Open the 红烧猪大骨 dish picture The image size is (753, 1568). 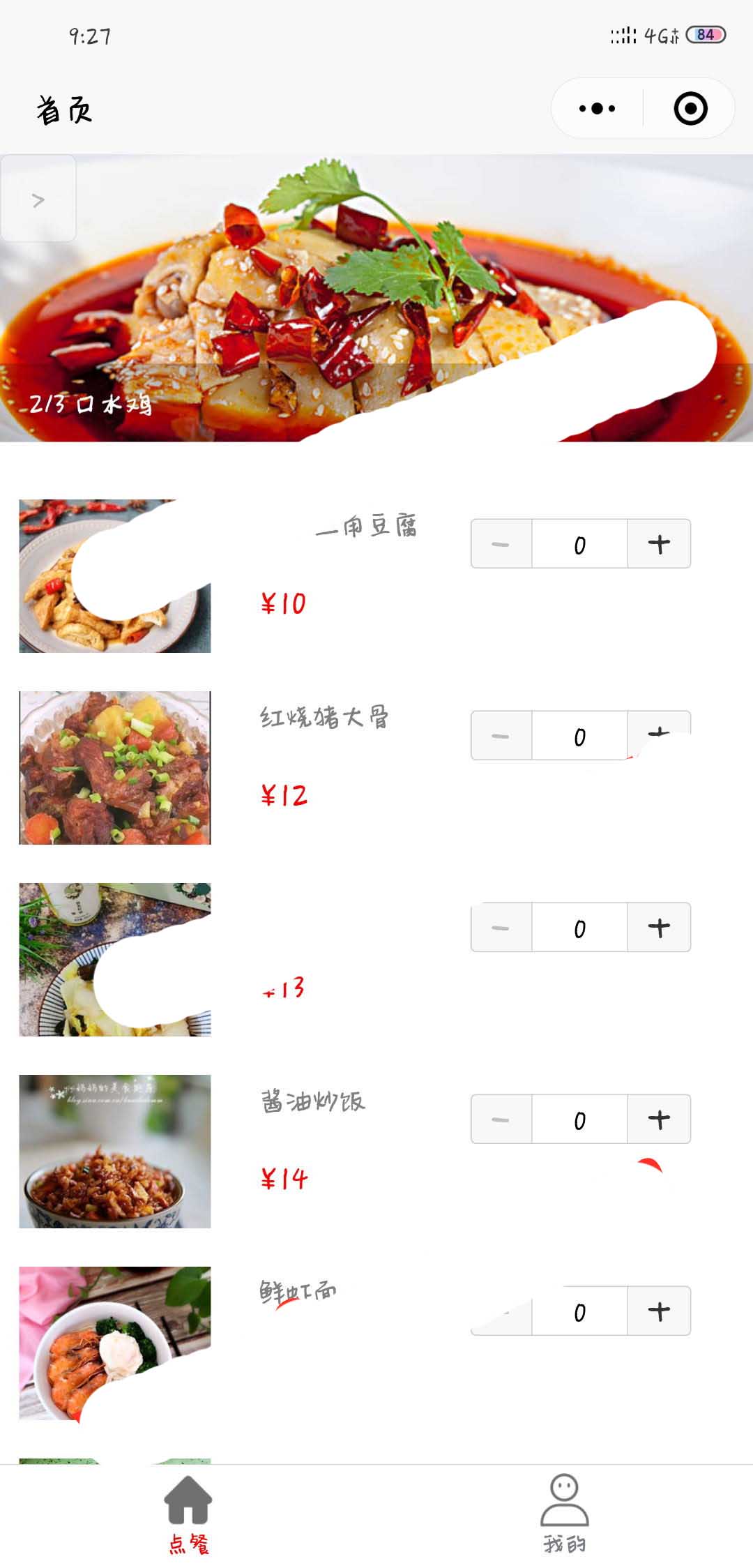click(115, 767)
